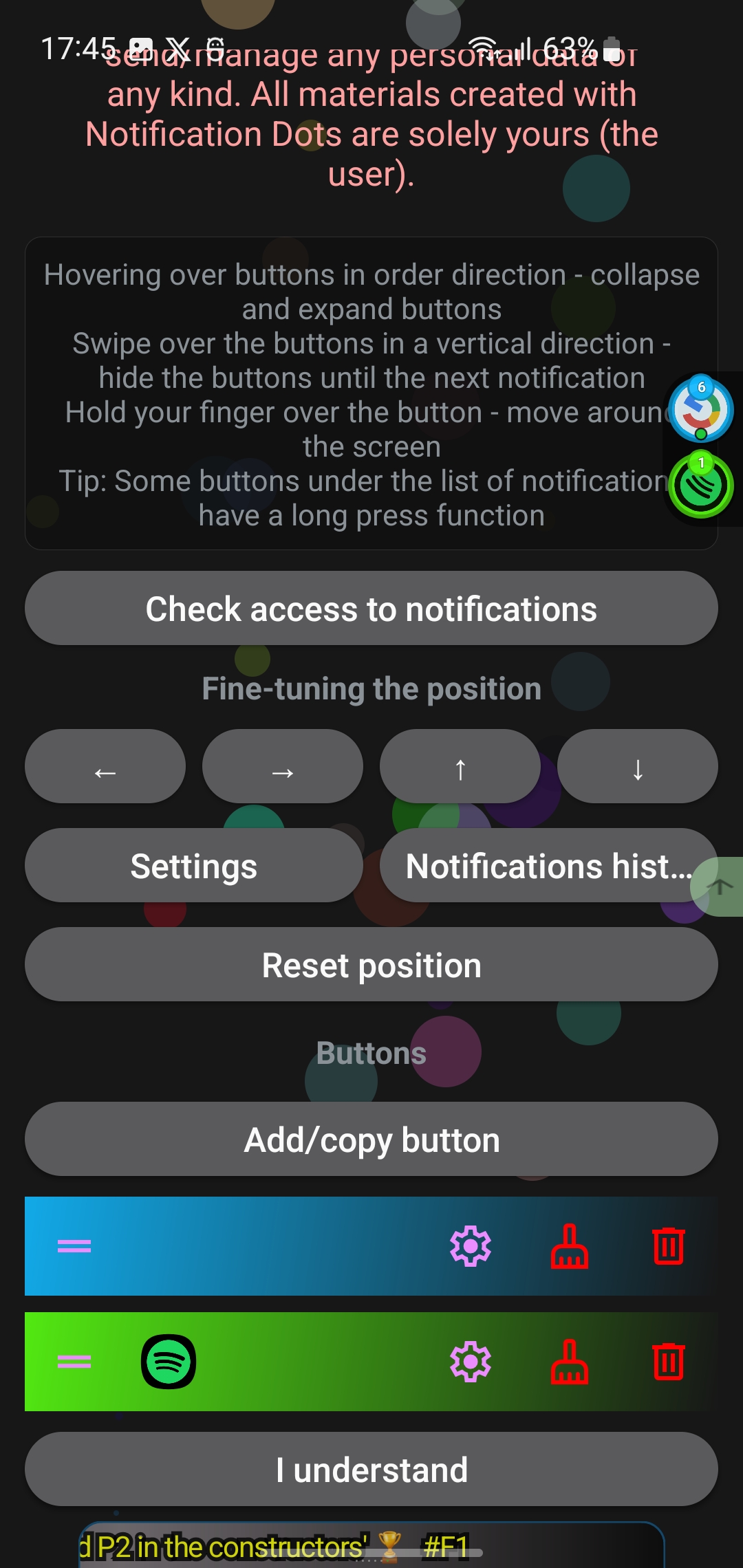Tap Check access to notifications
The width and height of the screenshot is (743, 1568).
371,608
